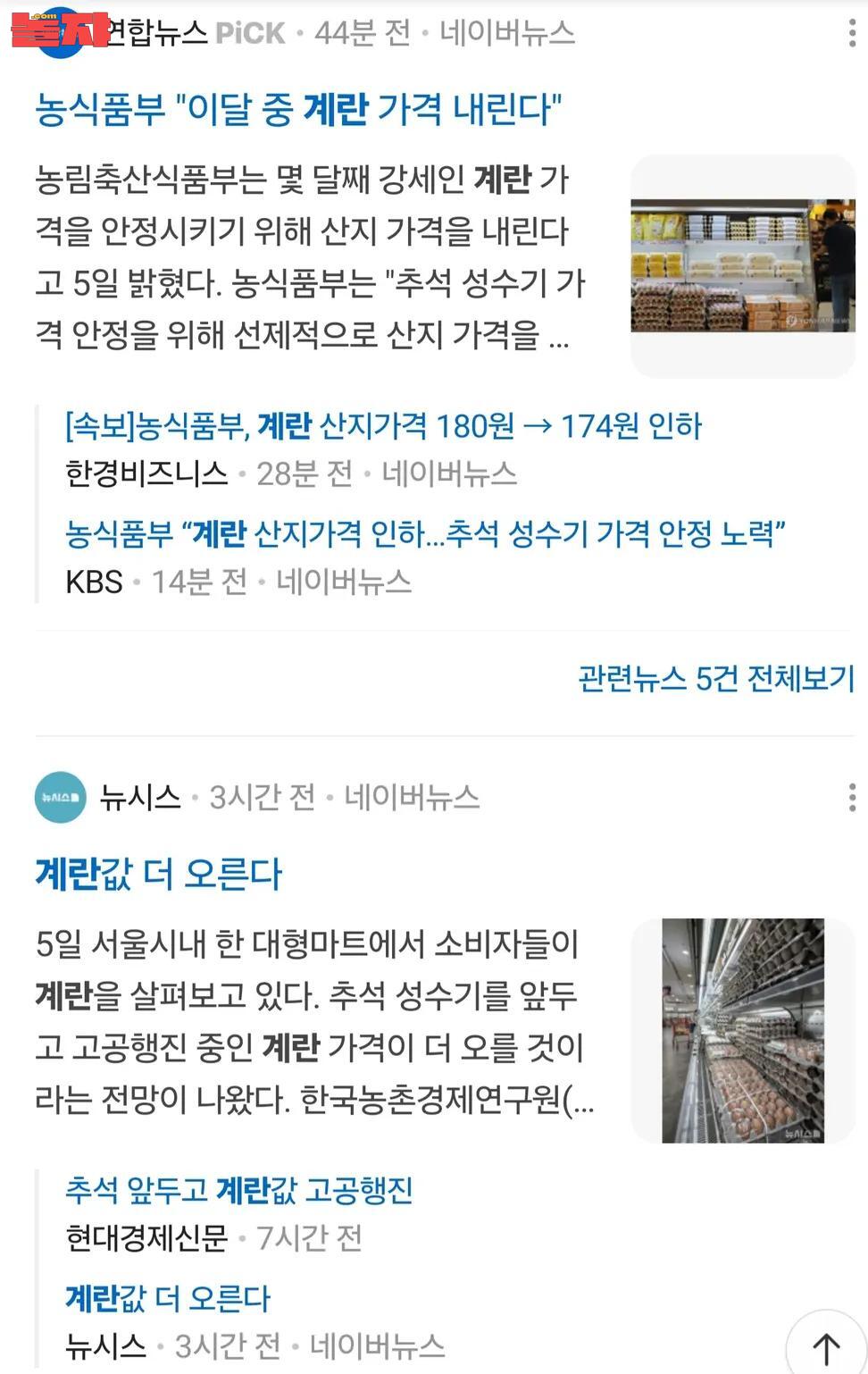868x1374 pixels.
Task: Open the main 뉴시스 headline 계란값 더 오른다
Action: [x=159, y=874]
